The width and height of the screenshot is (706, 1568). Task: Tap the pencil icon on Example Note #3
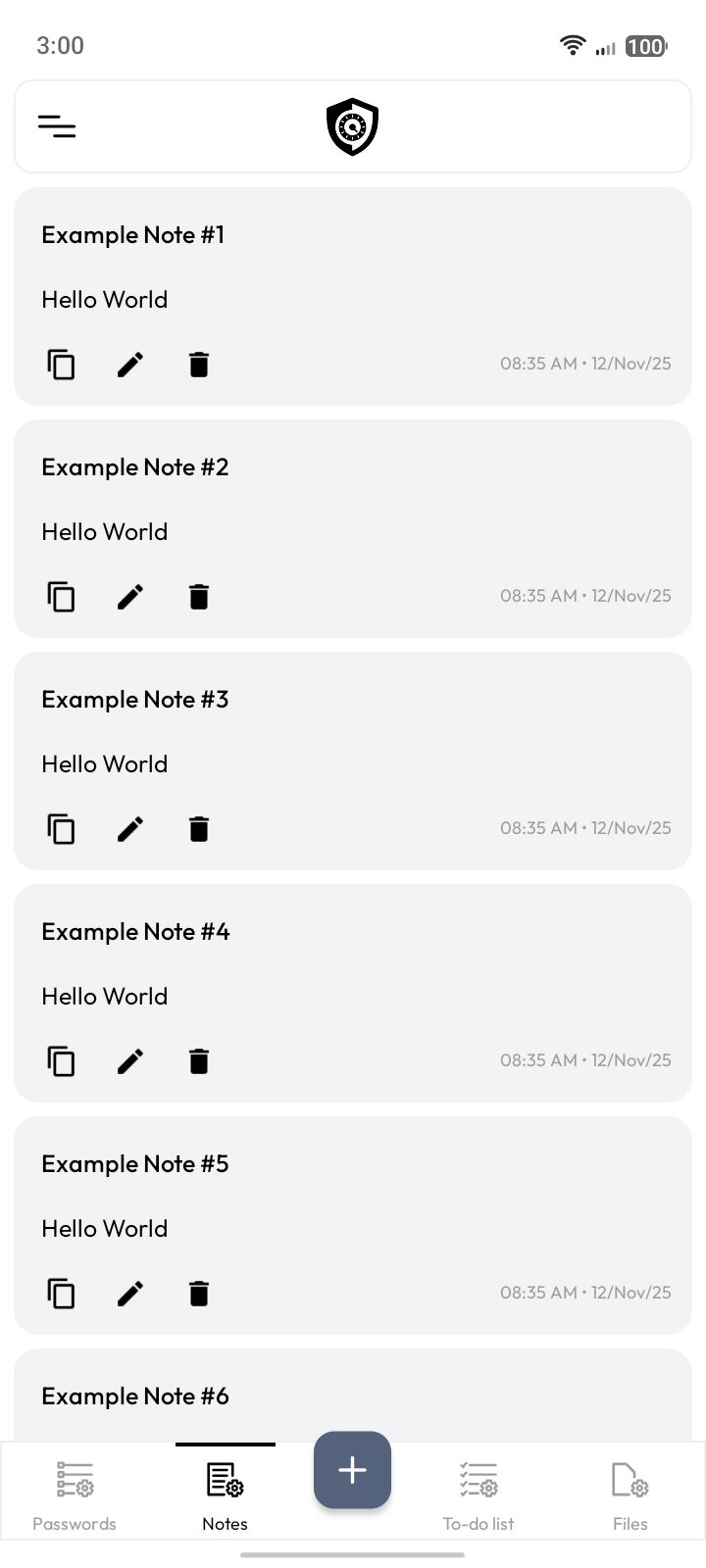click(130, 829)
